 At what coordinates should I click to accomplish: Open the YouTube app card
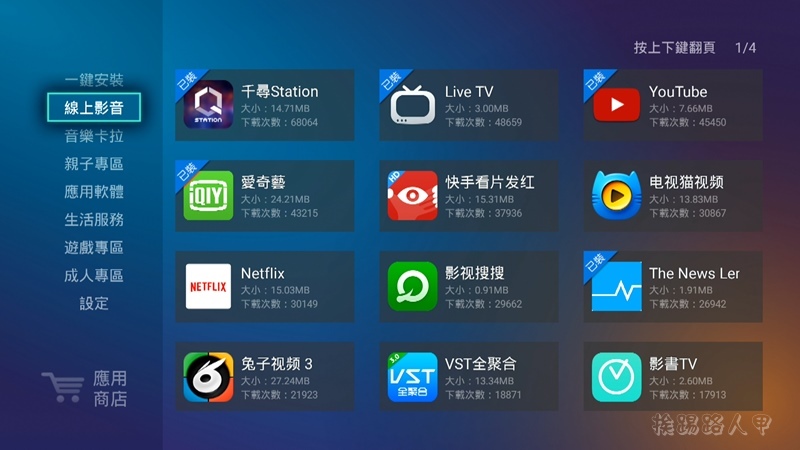click(x=672, y=105)
